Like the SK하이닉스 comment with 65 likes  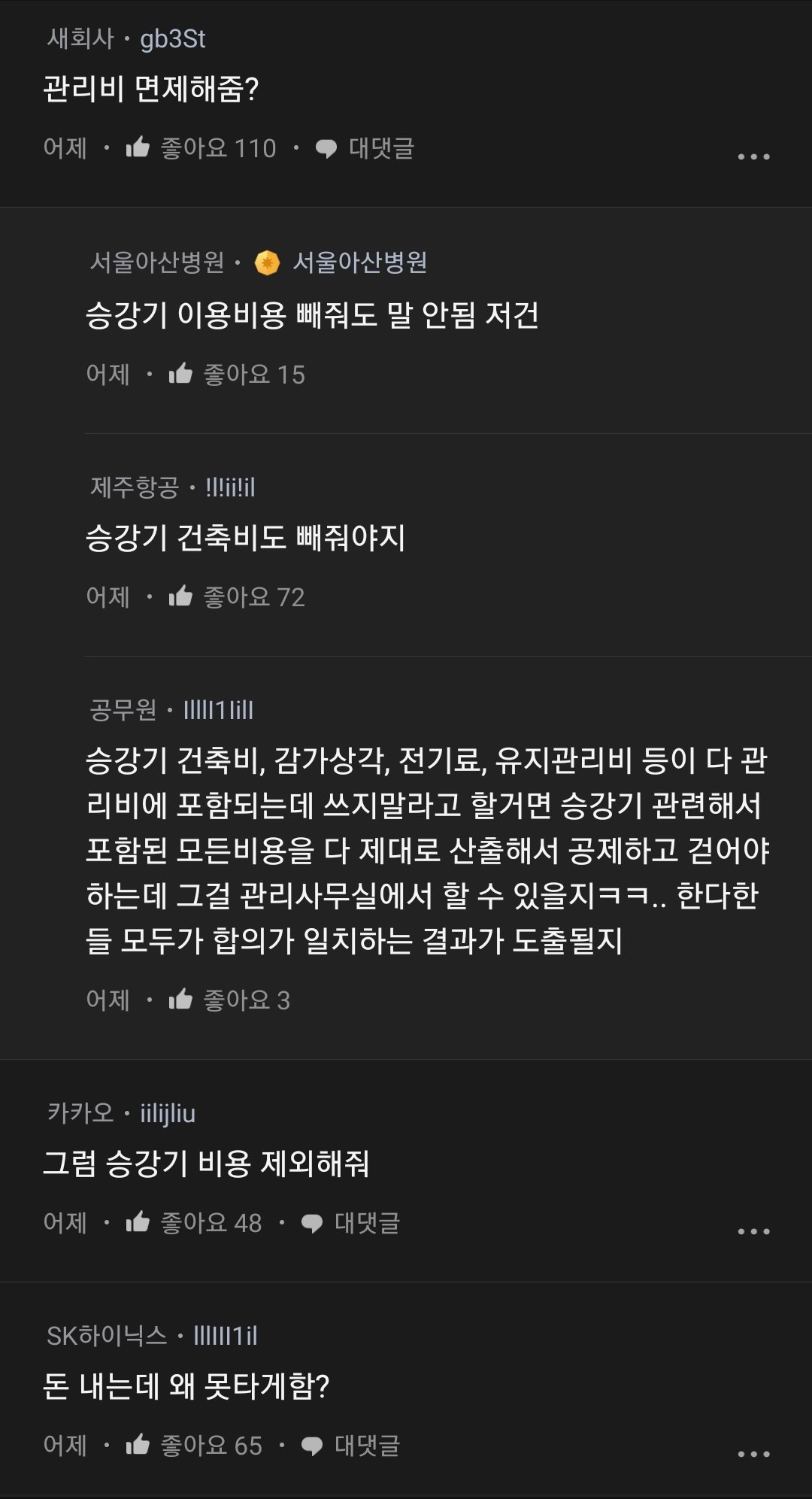tap(138, 1445)
